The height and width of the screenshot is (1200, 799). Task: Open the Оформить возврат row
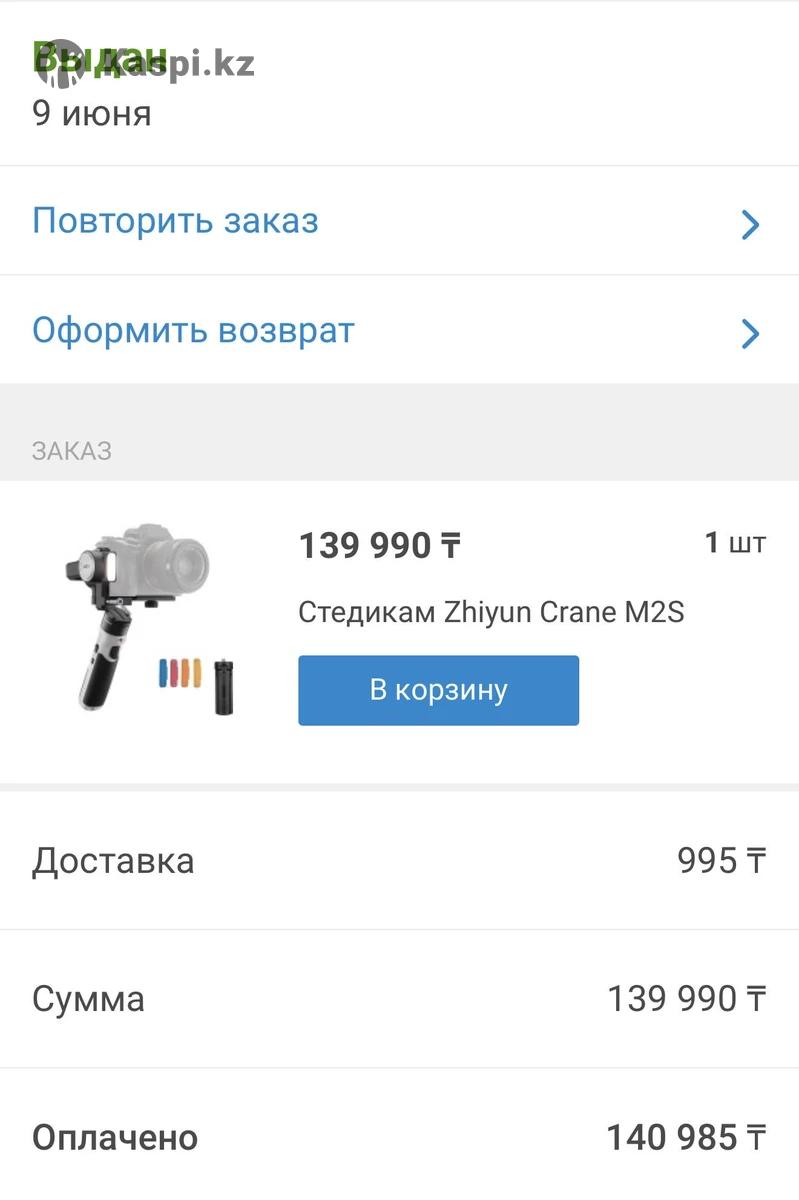pyautogui.click(x=399, y=330)
